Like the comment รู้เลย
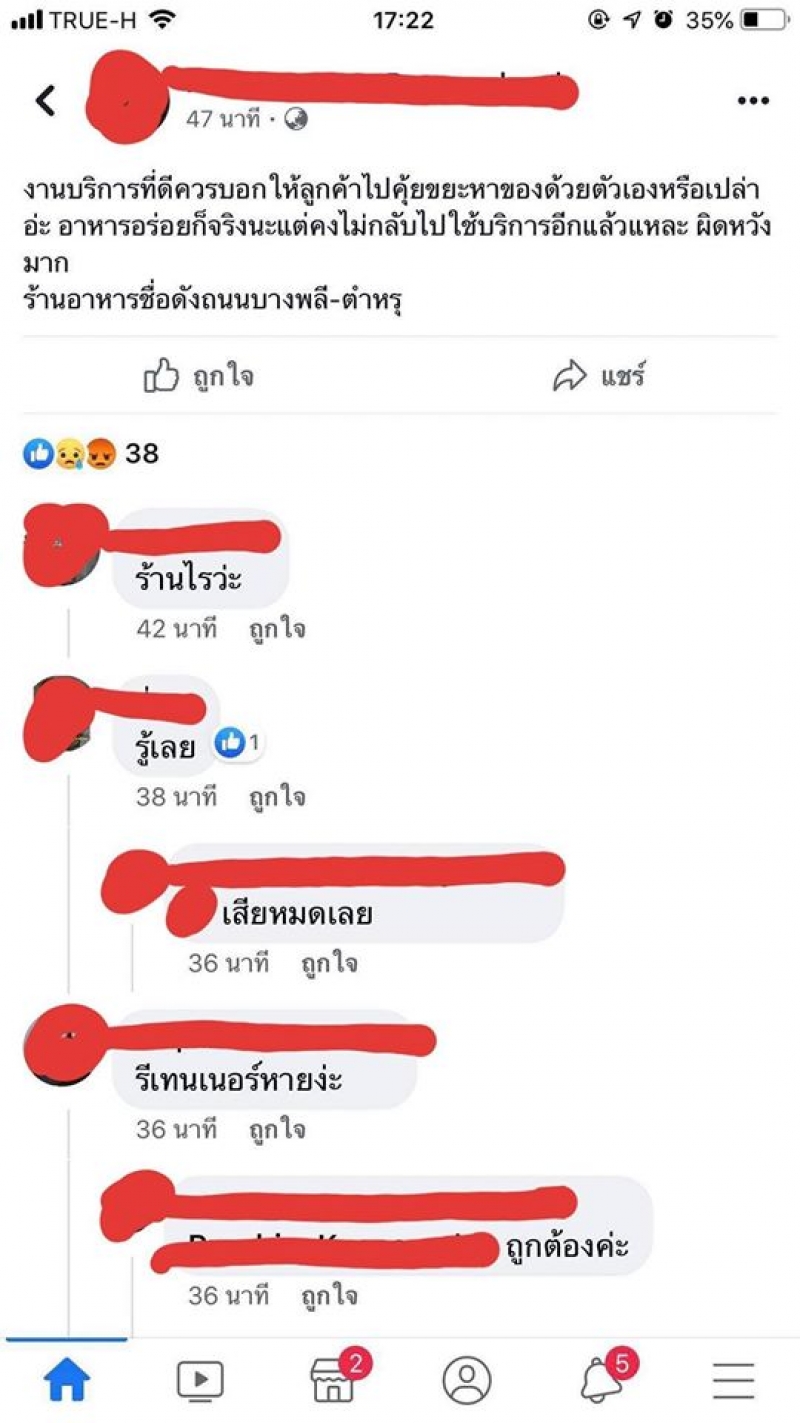 tap(277, 797)
